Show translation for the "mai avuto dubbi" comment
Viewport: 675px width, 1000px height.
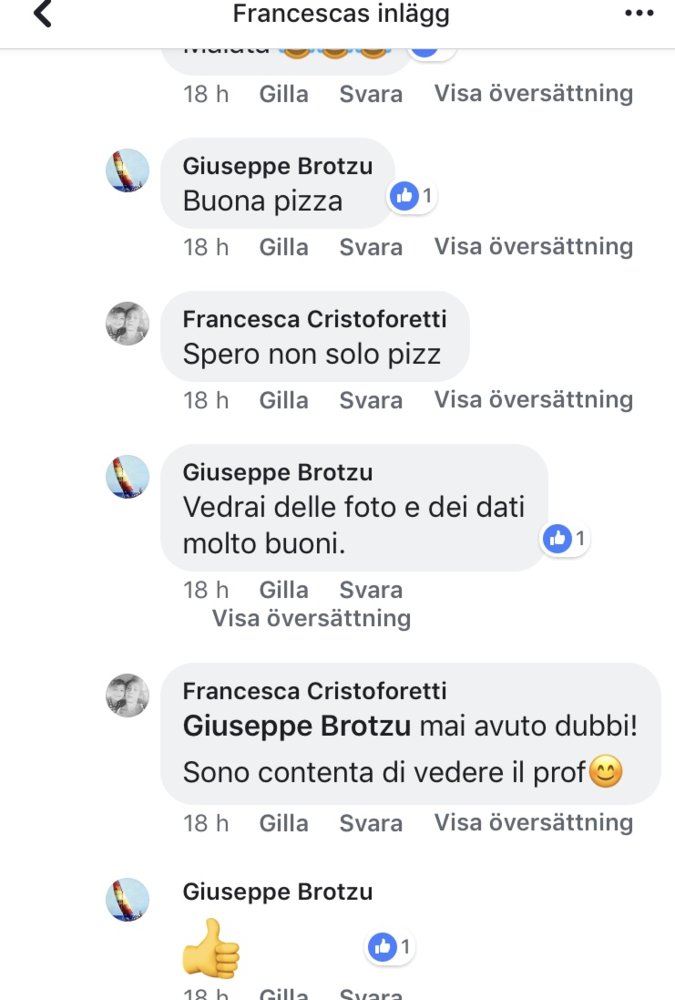pos(533,822)
